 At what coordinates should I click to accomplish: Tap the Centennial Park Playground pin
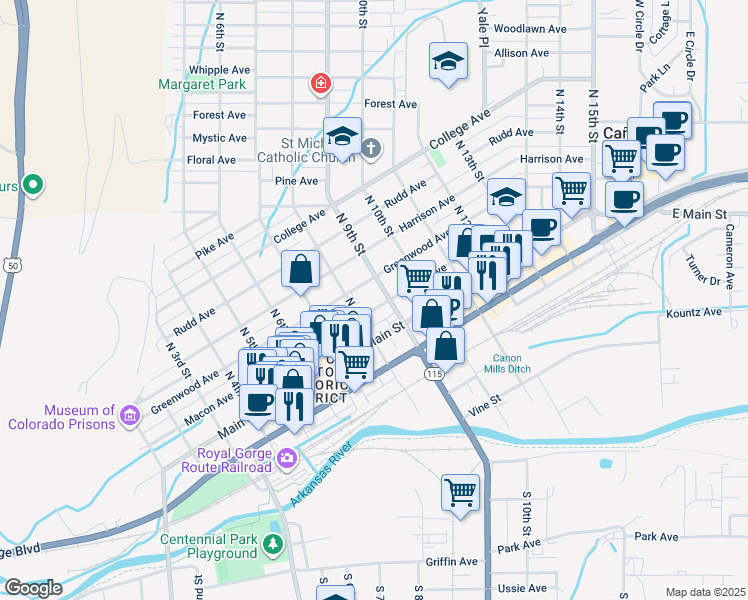tap(273, 544)
